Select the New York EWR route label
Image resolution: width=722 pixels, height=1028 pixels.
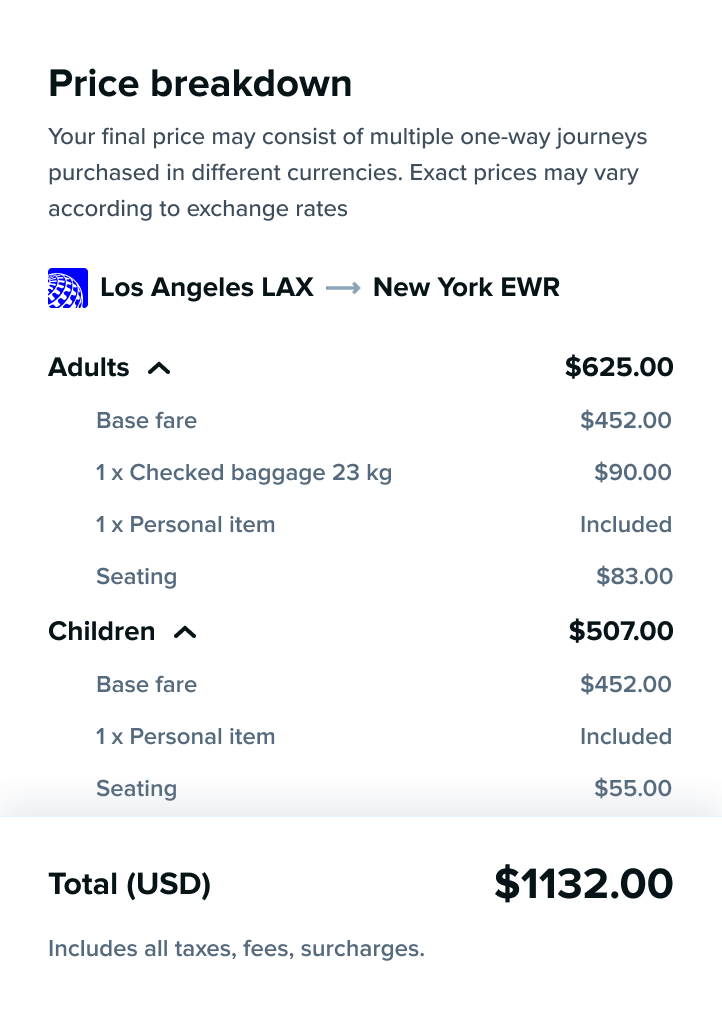coord(465,288)
